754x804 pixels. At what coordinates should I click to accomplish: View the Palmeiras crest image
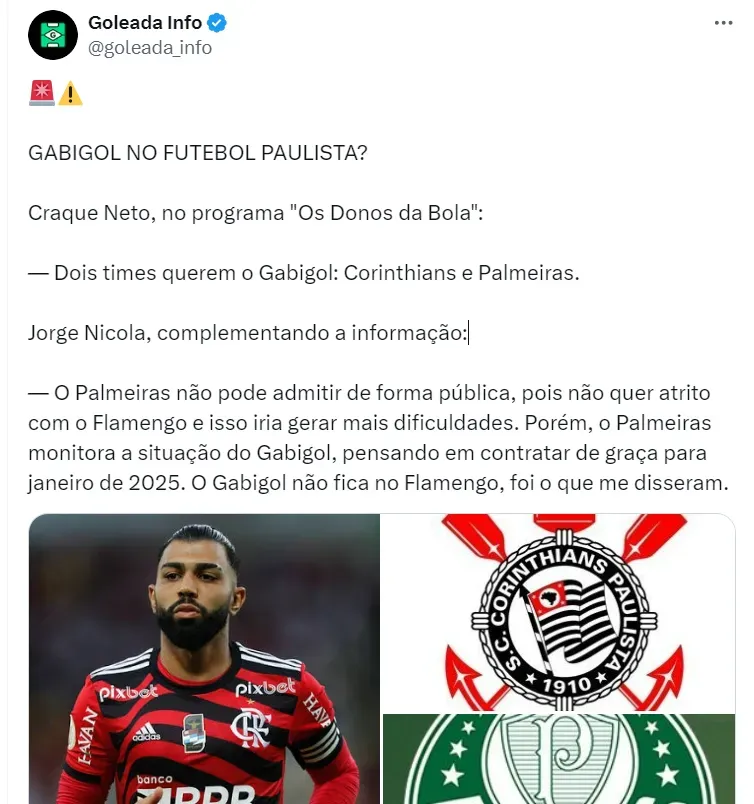click(559, 760)
